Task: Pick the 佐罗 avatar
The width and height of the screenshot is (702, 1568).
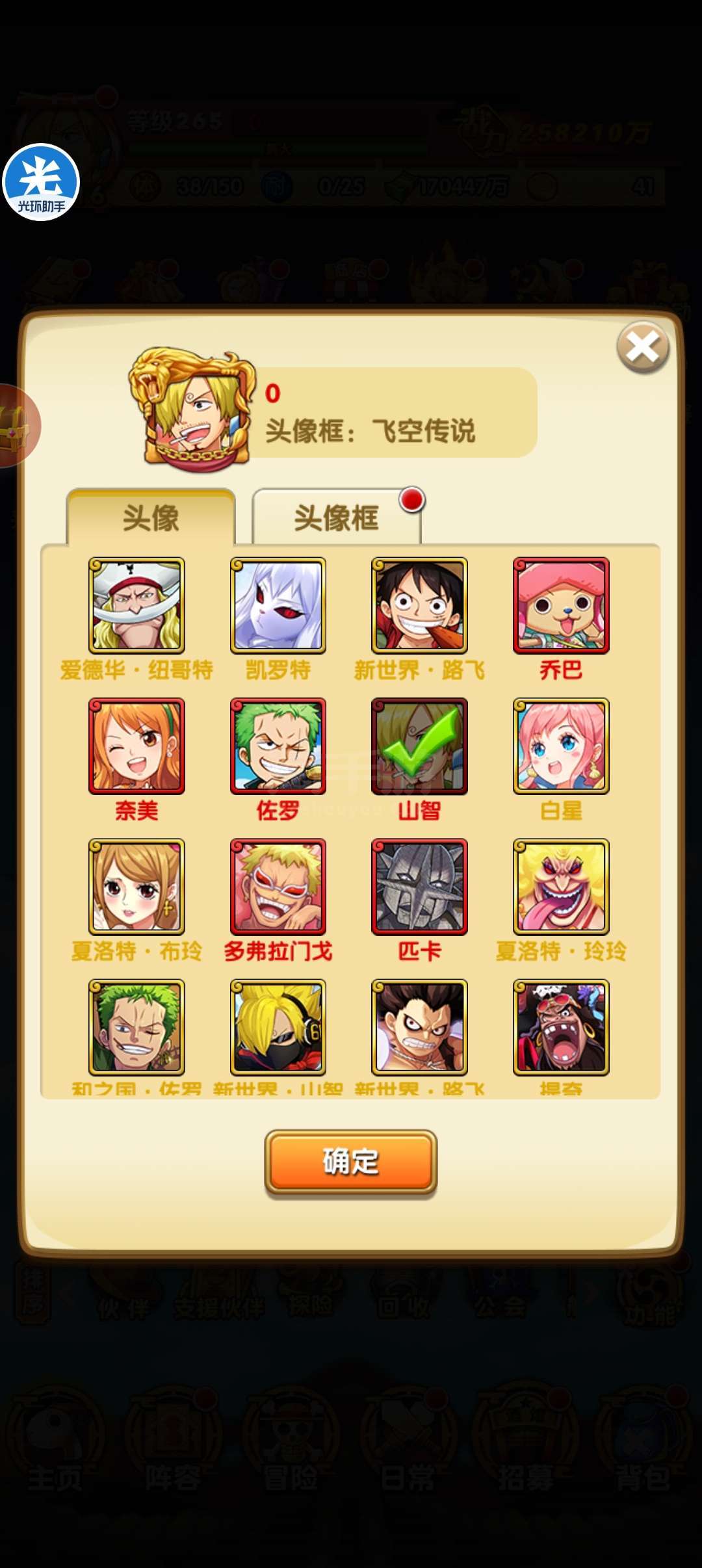Action: (x=278, y=746)
